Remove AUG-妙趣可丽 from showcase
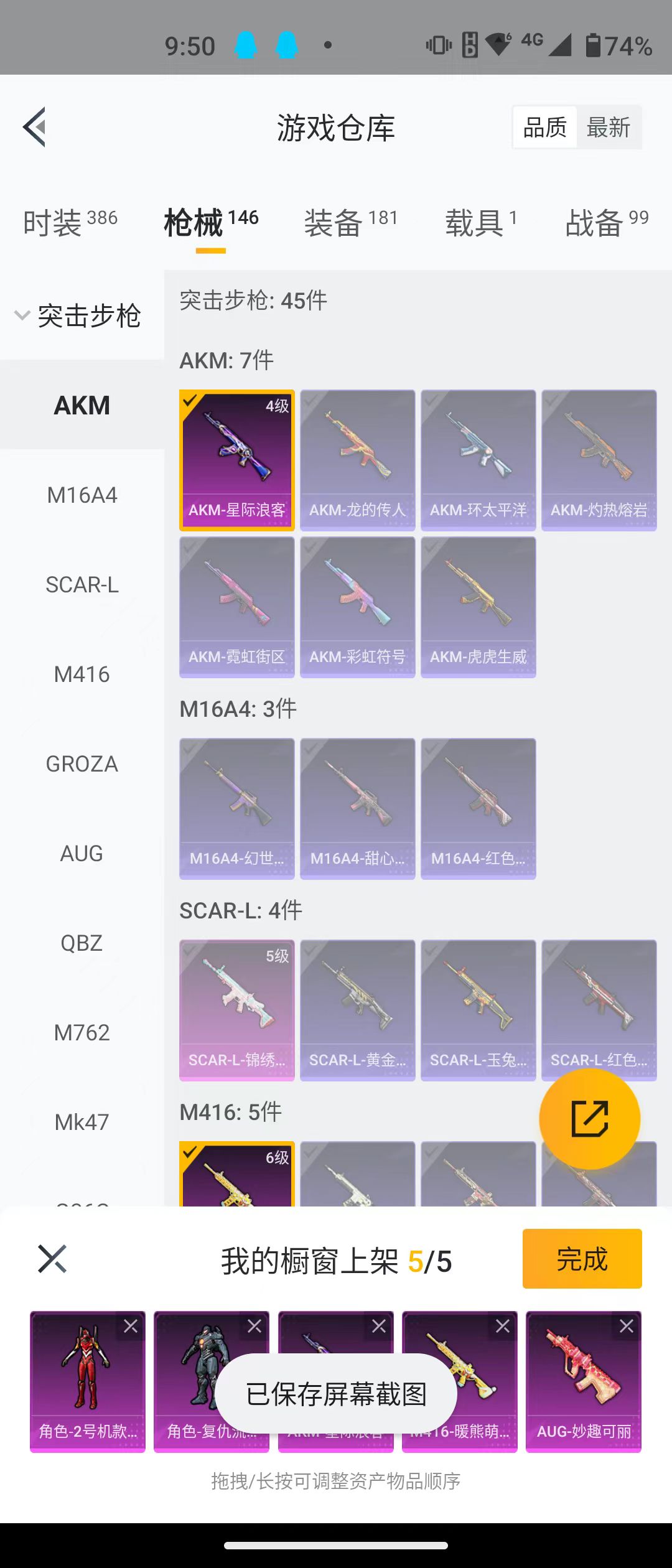Image resolution: width=672 pixels, height=1568 pixels. (627, 1327)
